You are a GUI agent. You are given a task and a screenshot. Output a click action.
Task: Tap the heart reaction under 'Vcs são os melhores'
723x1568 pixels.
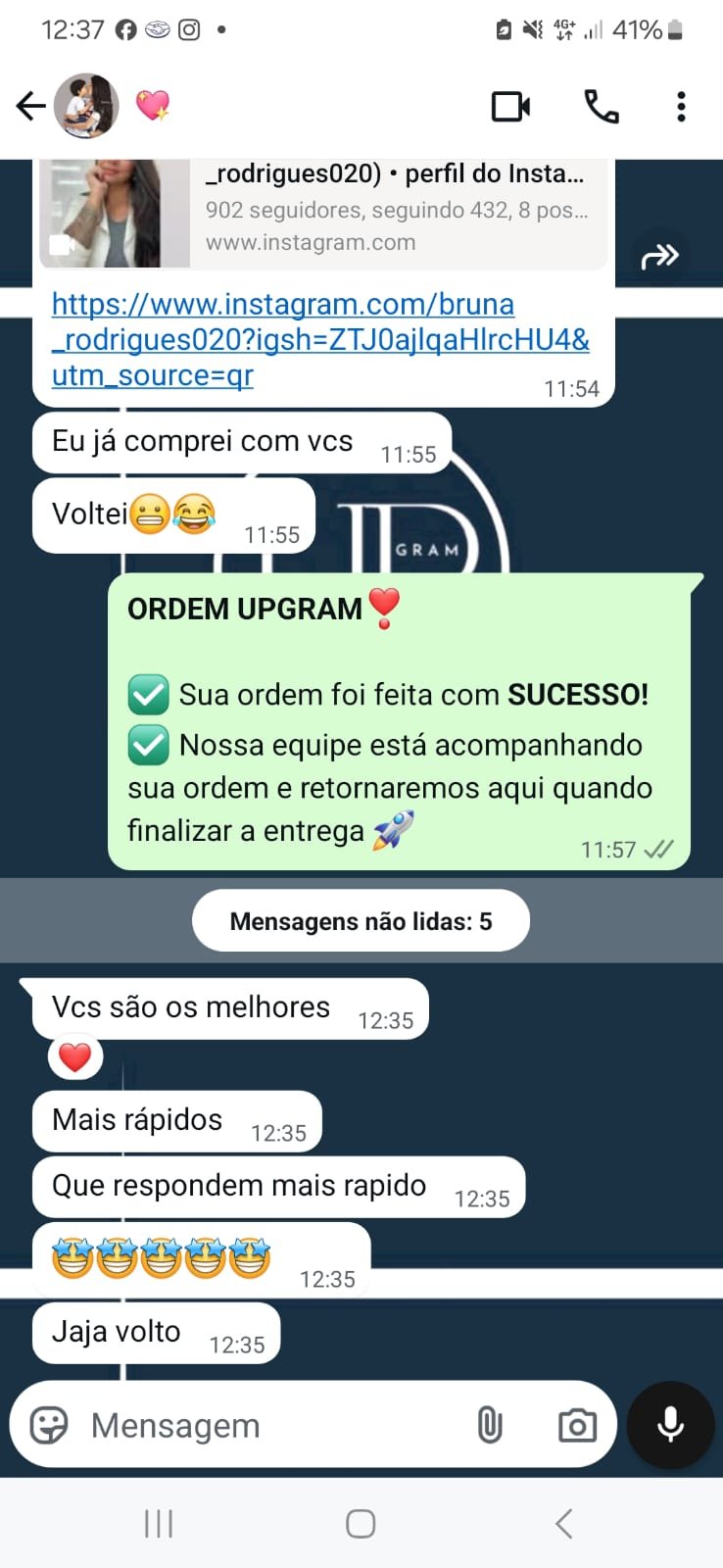[x=75, y=1057]
